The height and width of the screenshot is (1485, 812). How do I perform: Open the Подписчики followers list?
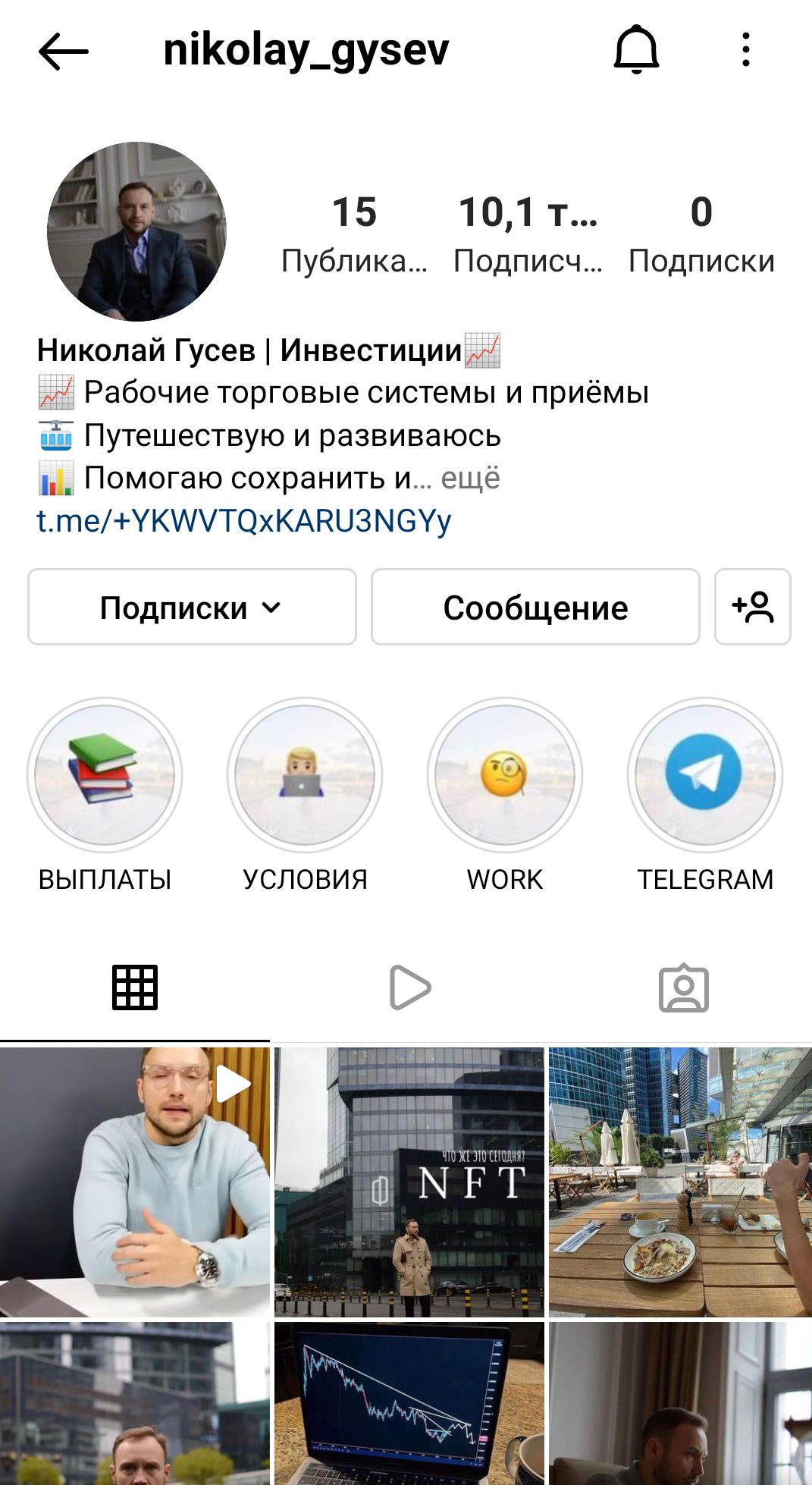pos(528,233)
